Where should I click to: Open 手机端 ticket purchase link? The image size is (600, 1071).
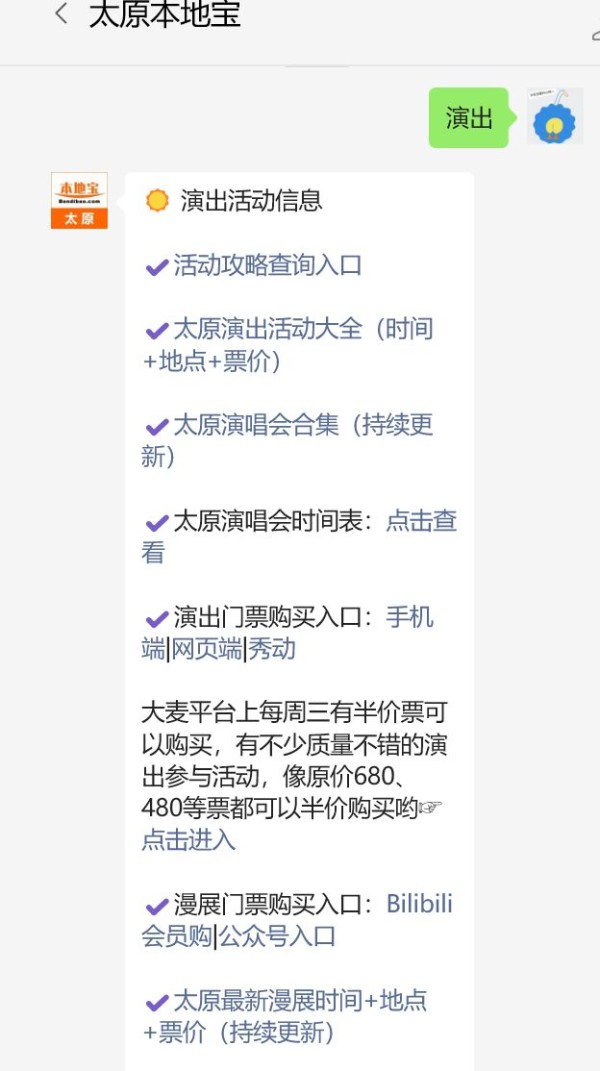tap(287, 632)
